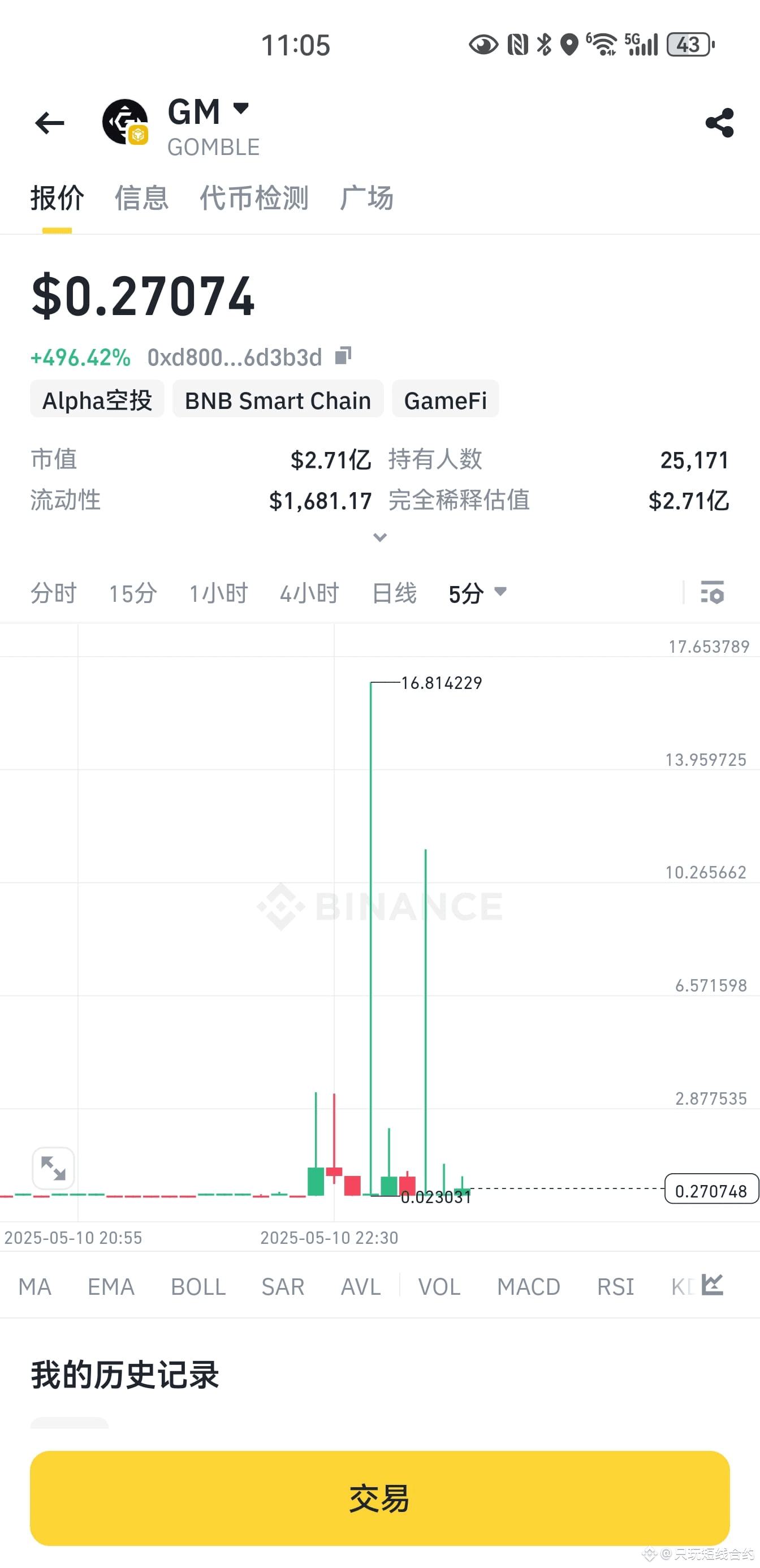760x1568 pixels.
Task: Open the GM token name dropdown
Action: coord(241,110)
